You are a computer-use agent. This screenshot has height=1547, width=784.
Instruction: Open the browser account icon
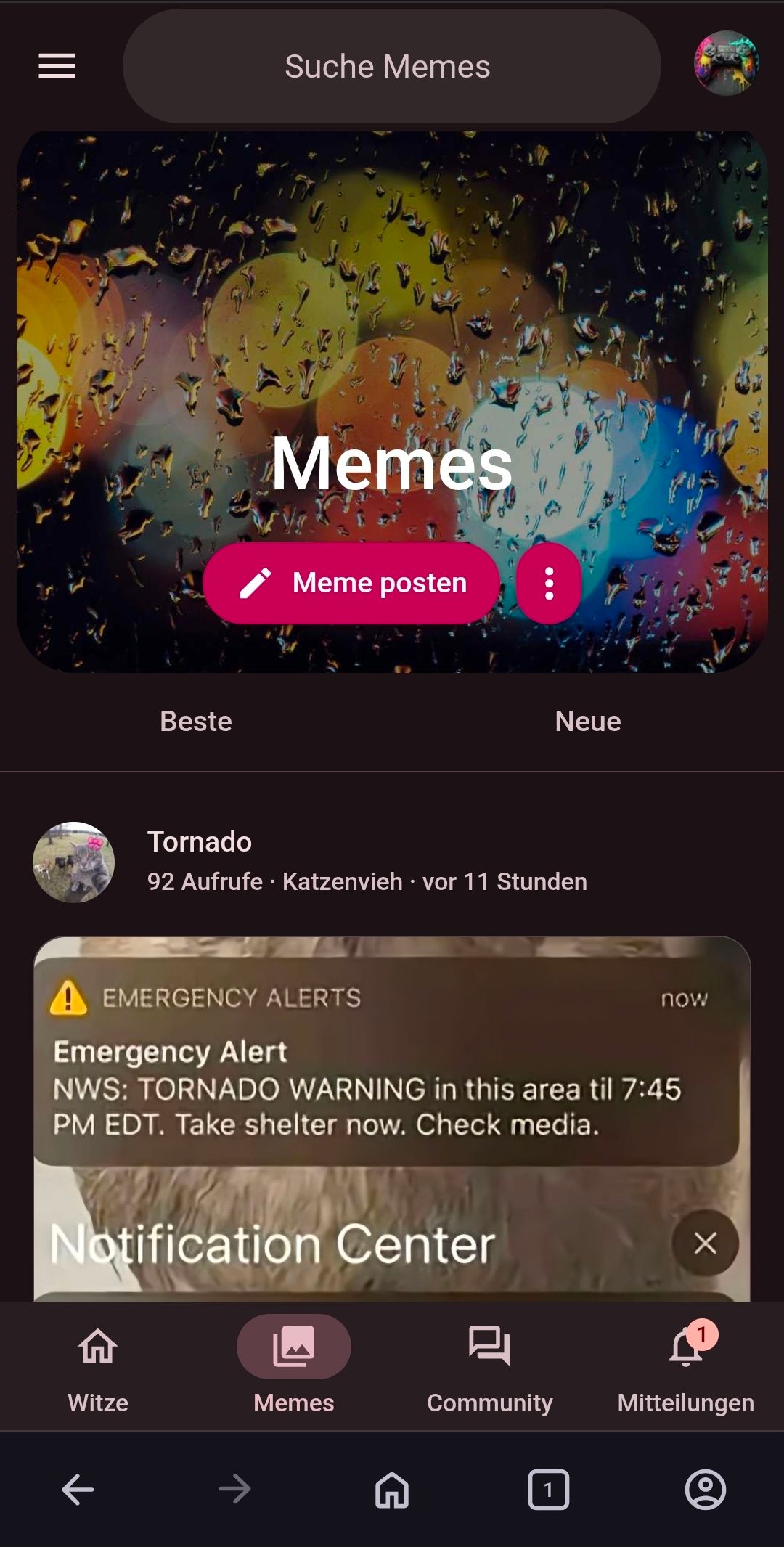(x=705, y=1490)
